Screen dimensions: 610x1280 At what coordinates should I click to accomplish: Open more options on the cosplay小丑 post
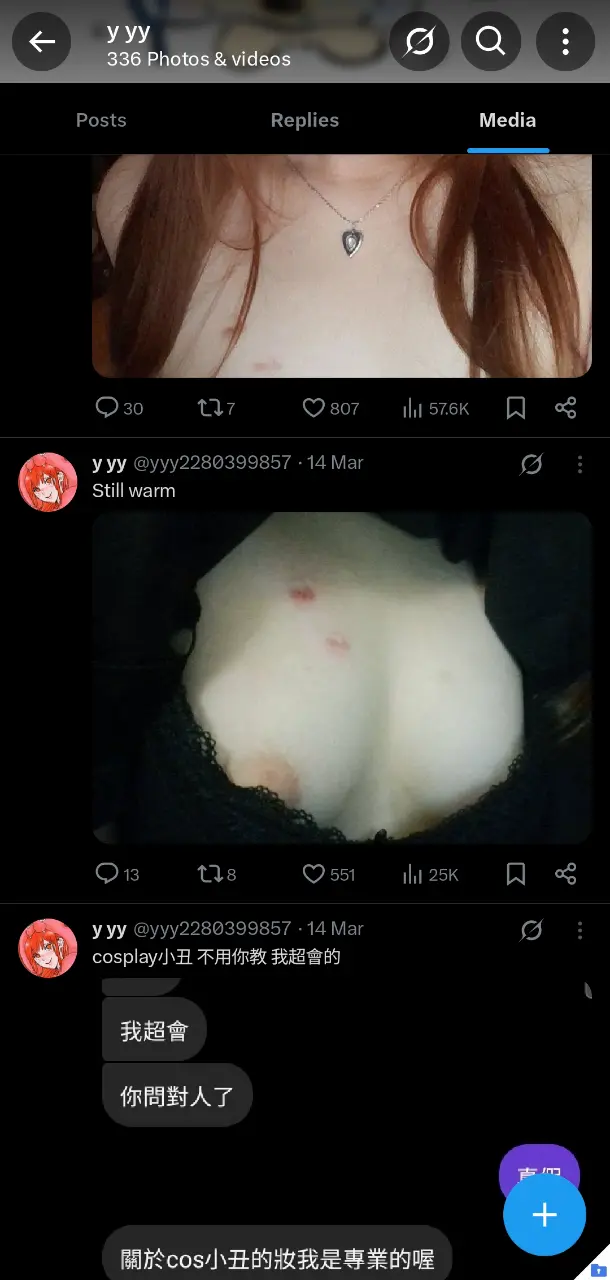click(579, 930)
